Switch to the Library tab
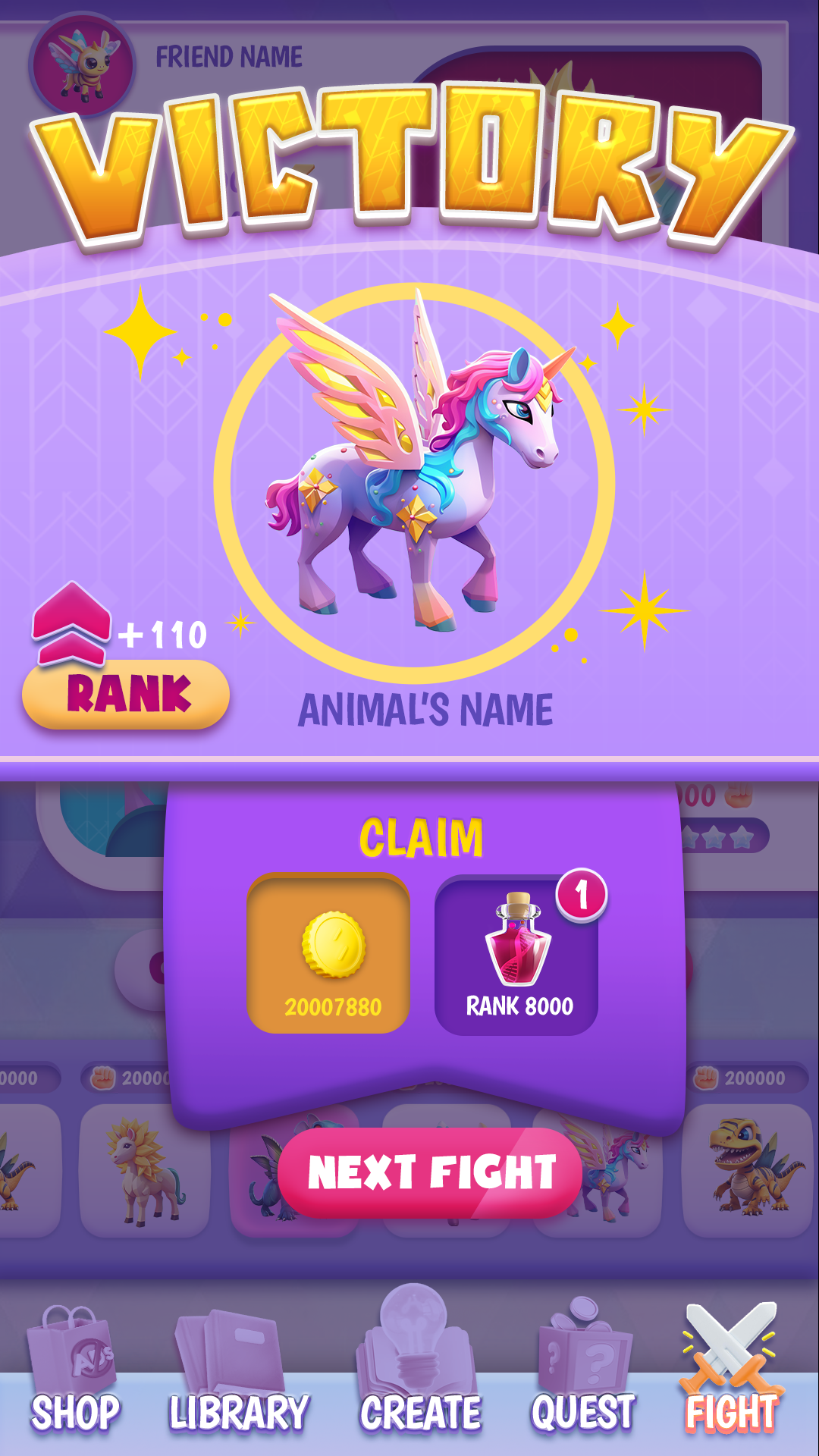This screenshot has height=1456, width=819. (x=239, y=1370)
